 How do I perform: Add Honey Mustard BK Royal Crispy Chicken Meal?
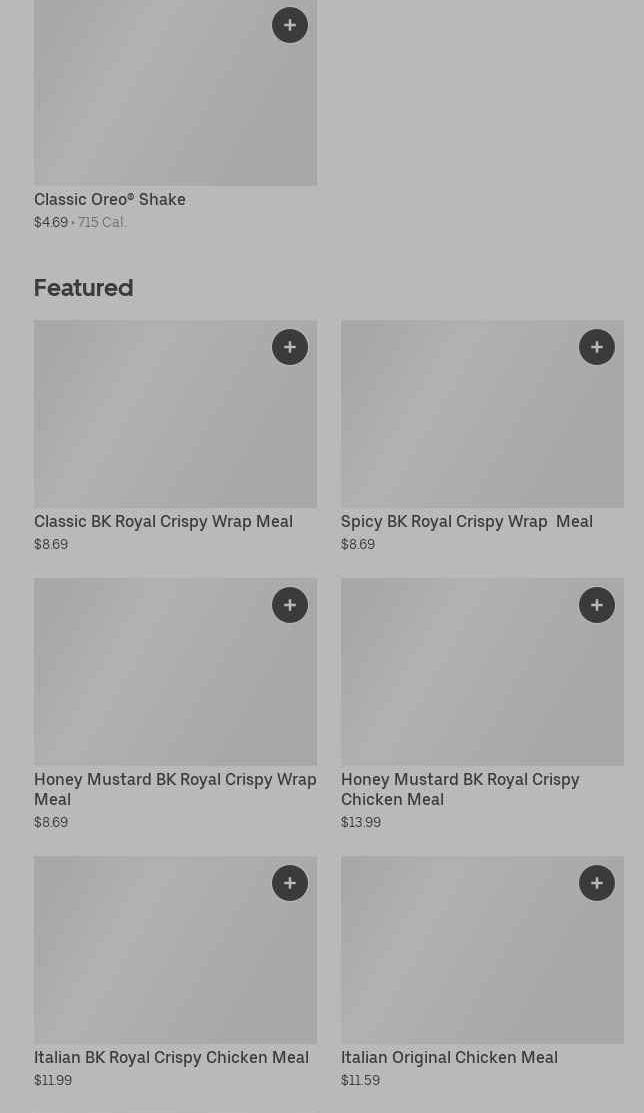point(596,605)
